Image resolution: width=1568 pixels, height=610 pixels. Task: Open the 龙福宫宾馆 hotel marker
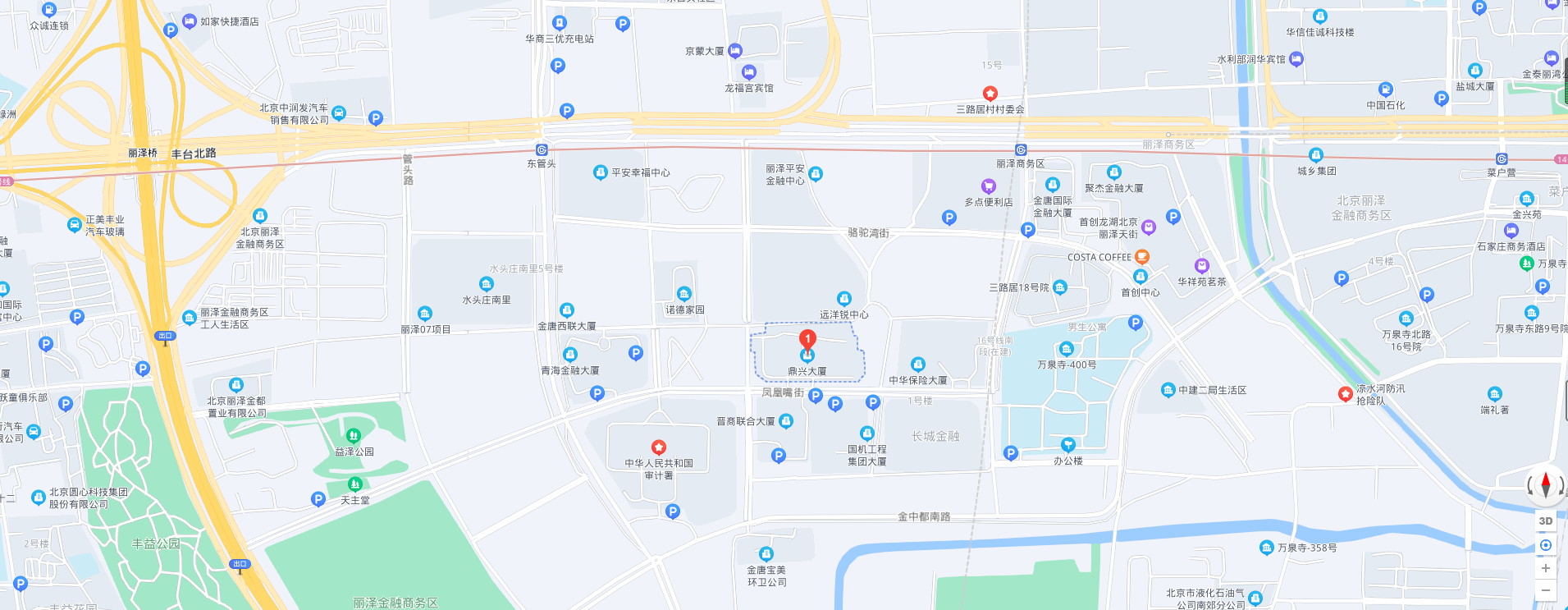click(748, 72)
